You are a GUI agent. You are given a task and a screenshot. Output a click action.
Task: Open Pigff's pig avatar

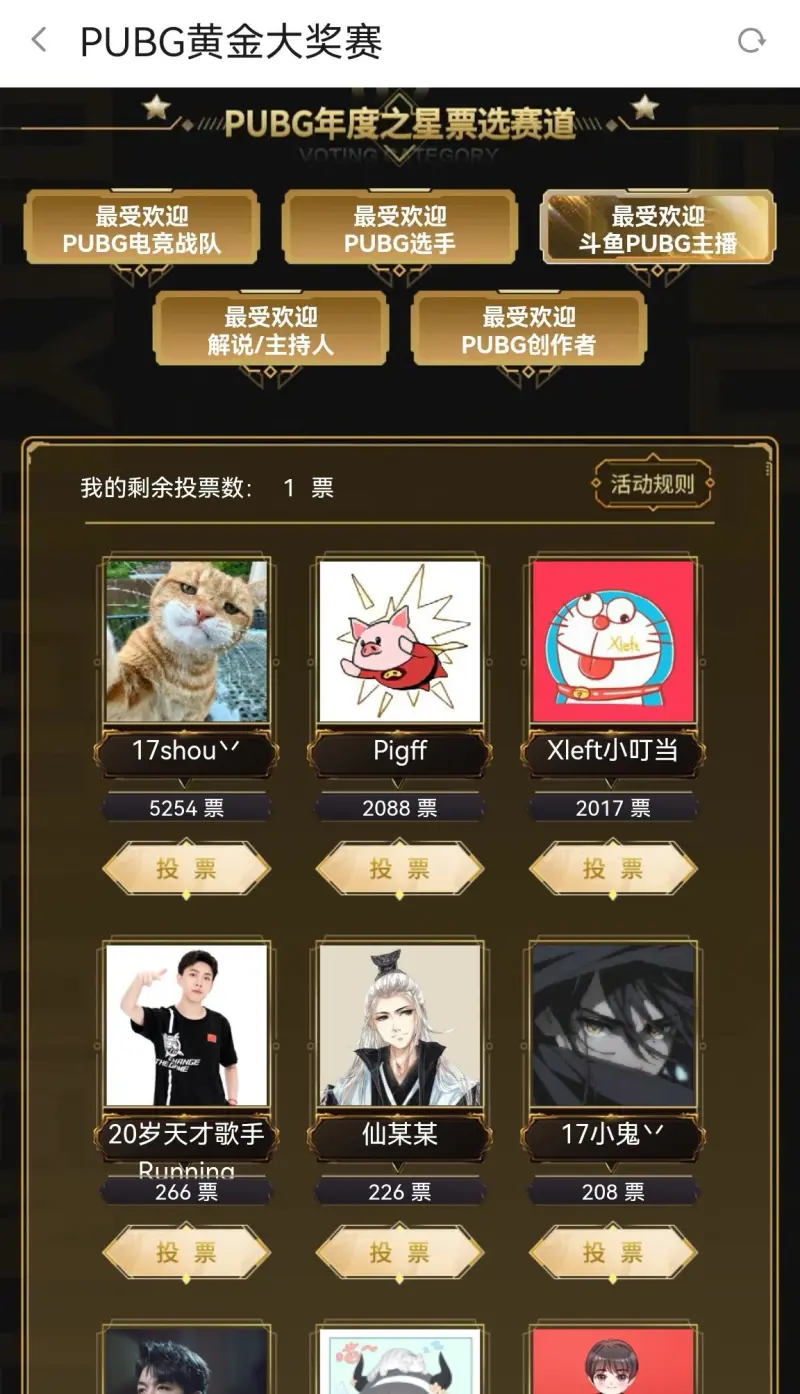click(x=400, y=641)
